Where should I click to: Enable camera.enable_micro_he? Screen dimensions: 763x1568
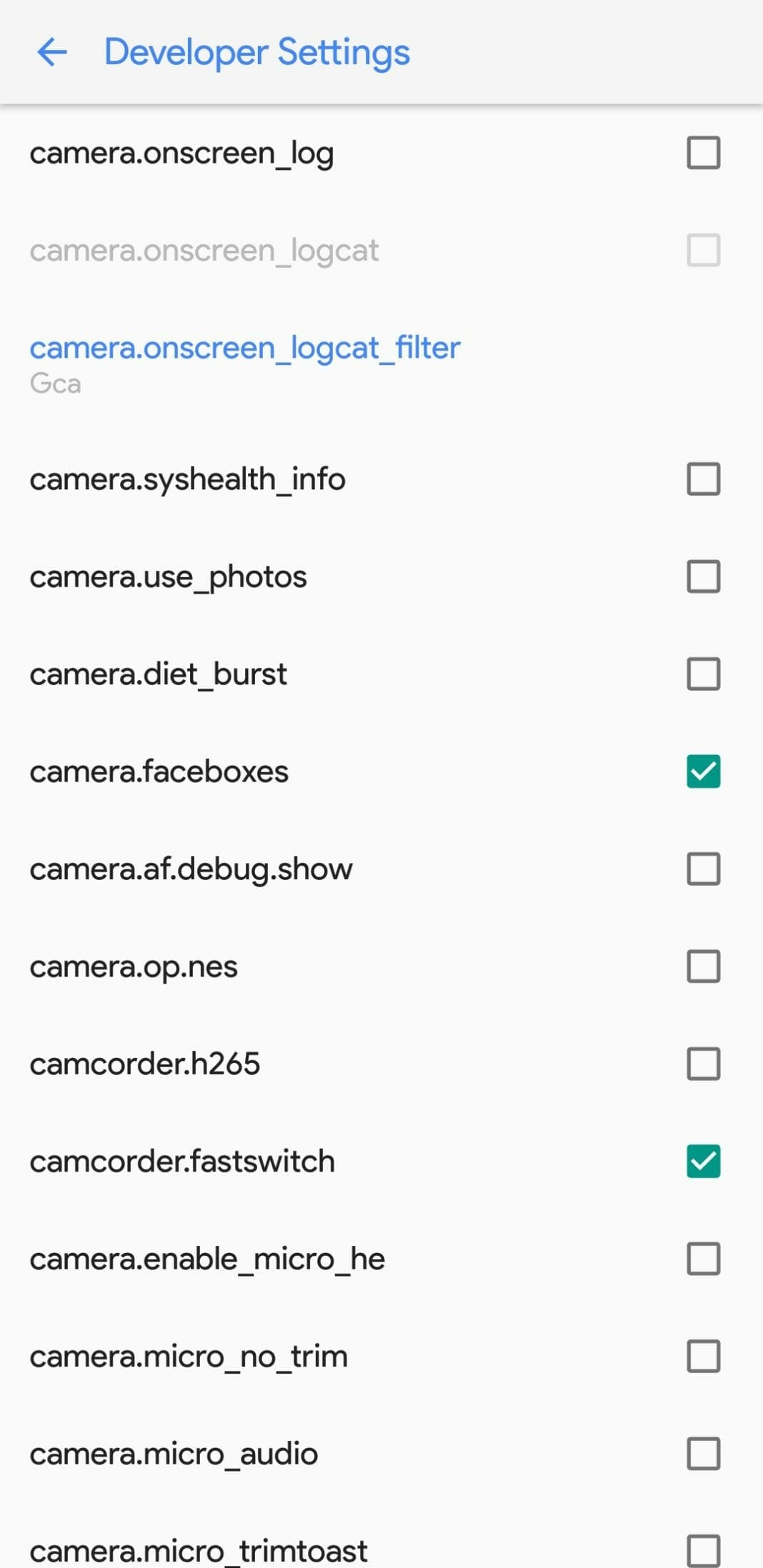click(x=704, y=1258)
